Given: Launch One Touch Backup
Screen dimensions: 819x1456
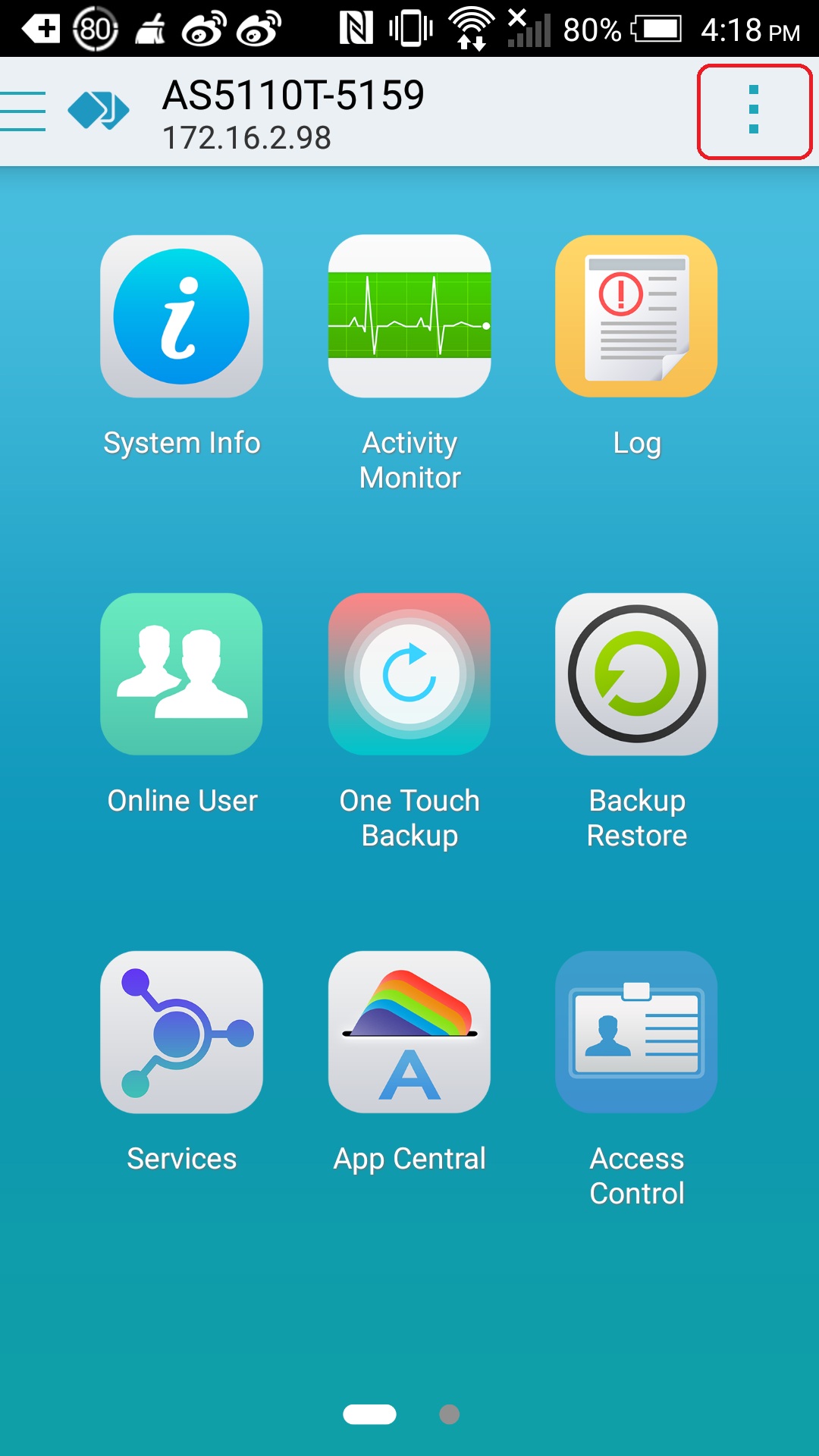Looking at the screenshot, I should 409,675.
